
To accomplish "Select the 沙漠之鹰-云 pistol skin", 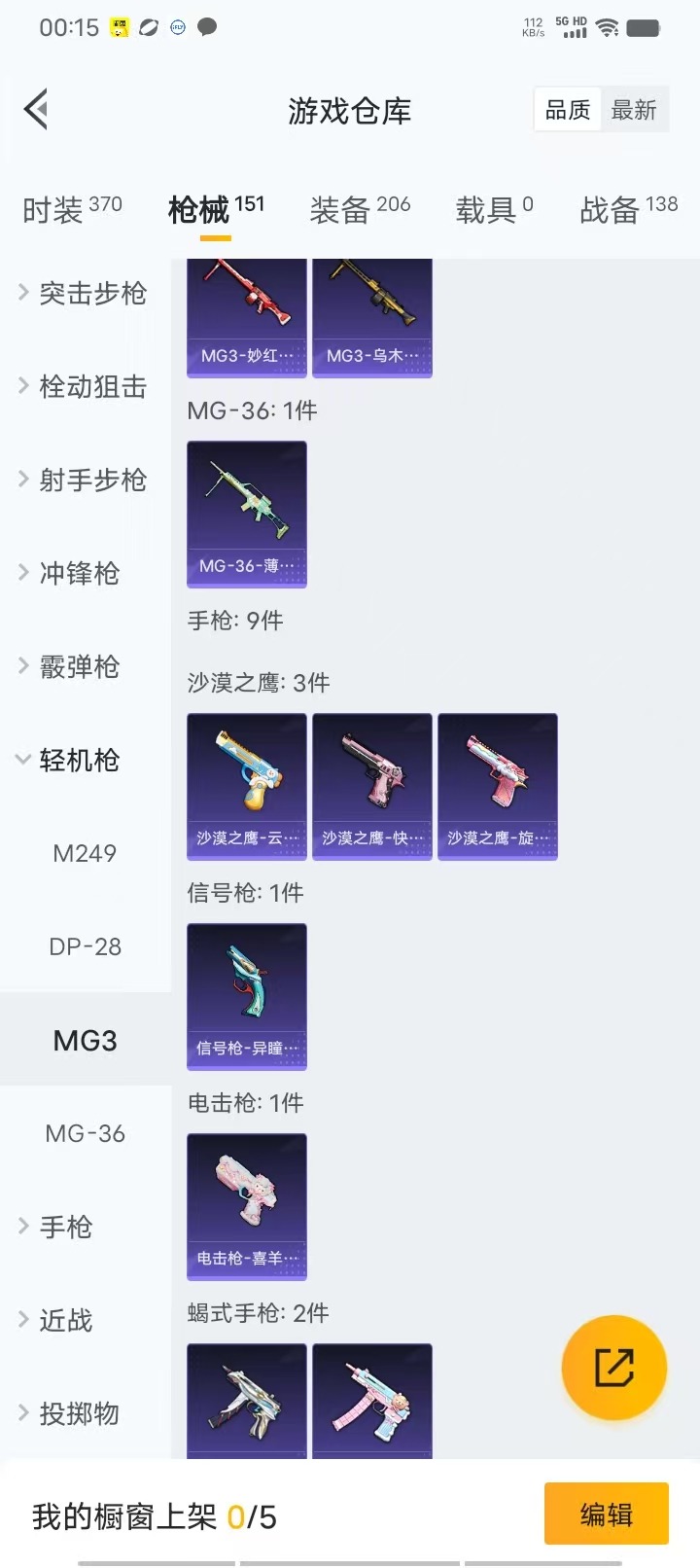I will [246, 786].
